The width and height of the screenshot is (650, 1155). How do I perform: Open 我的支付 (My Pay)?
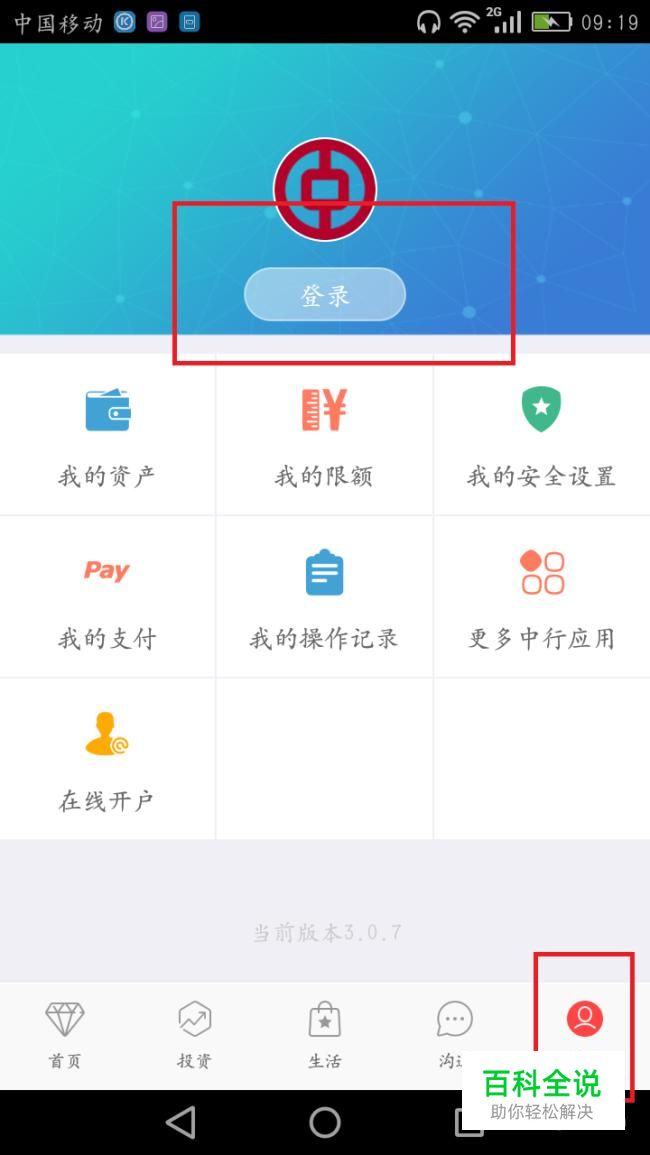pos(107,598)
